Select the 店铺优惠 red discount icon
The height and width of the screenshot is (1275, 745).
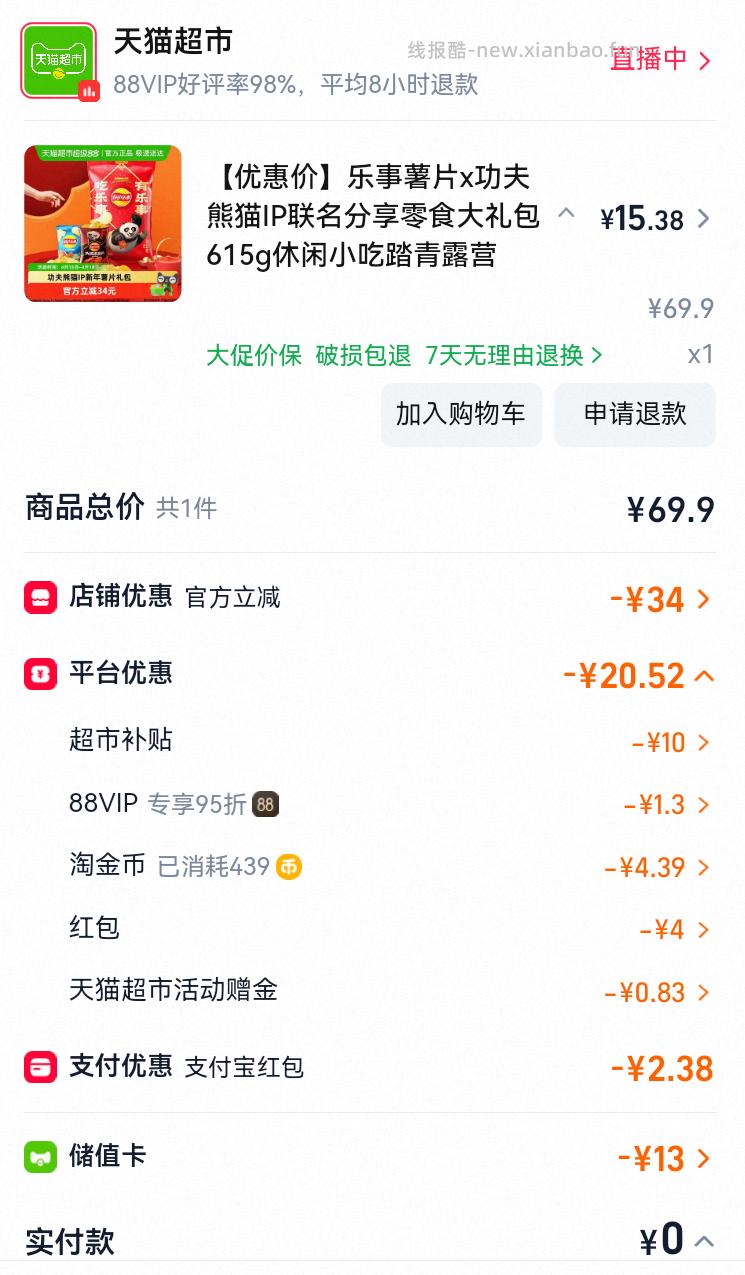coord(40,599)
